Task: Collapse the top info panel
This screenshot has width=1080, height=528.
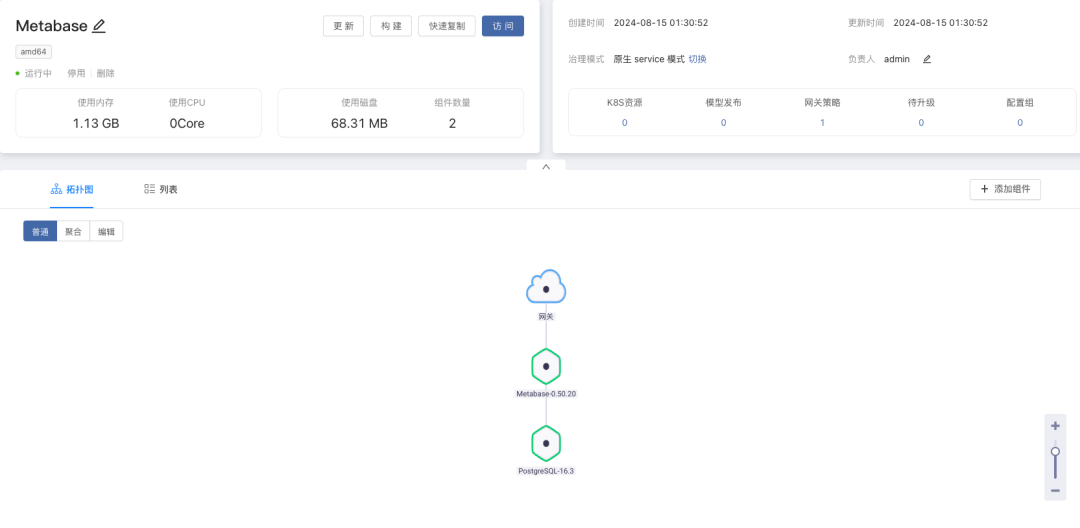Action: 546,166
